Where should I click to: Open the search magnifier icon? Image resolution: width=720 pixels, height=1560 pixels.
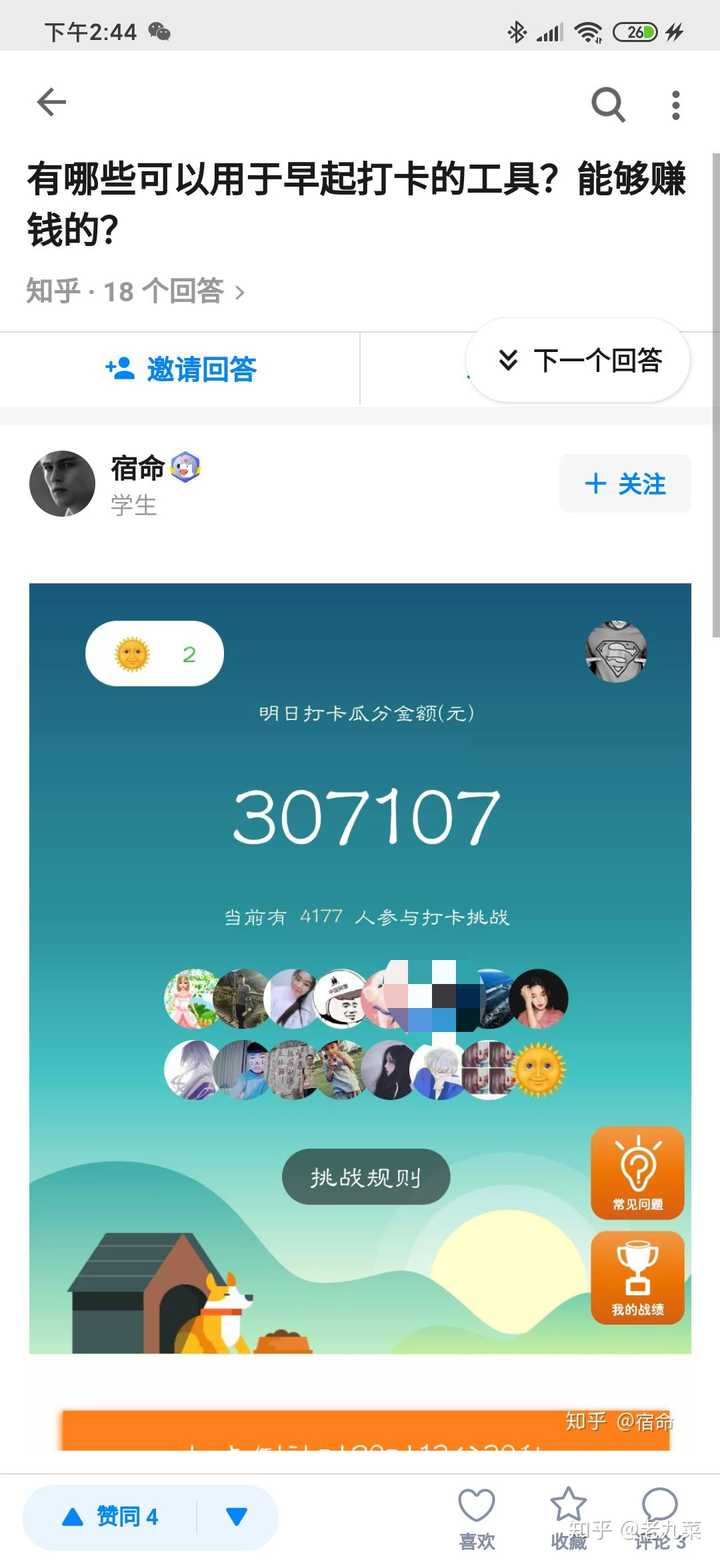608,104
